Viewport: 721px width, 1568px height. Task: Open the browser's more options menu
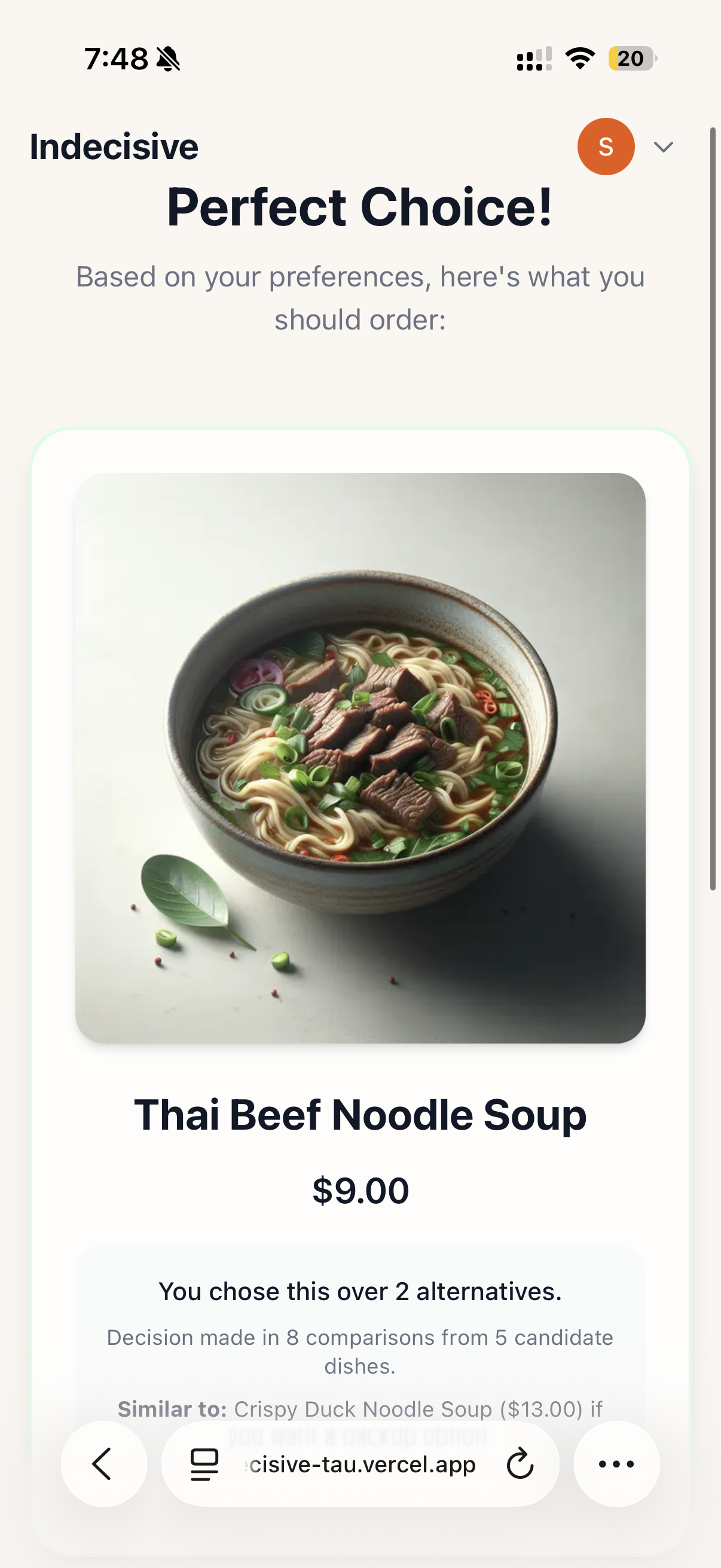pyautogui.click(x=616, y=1464)
